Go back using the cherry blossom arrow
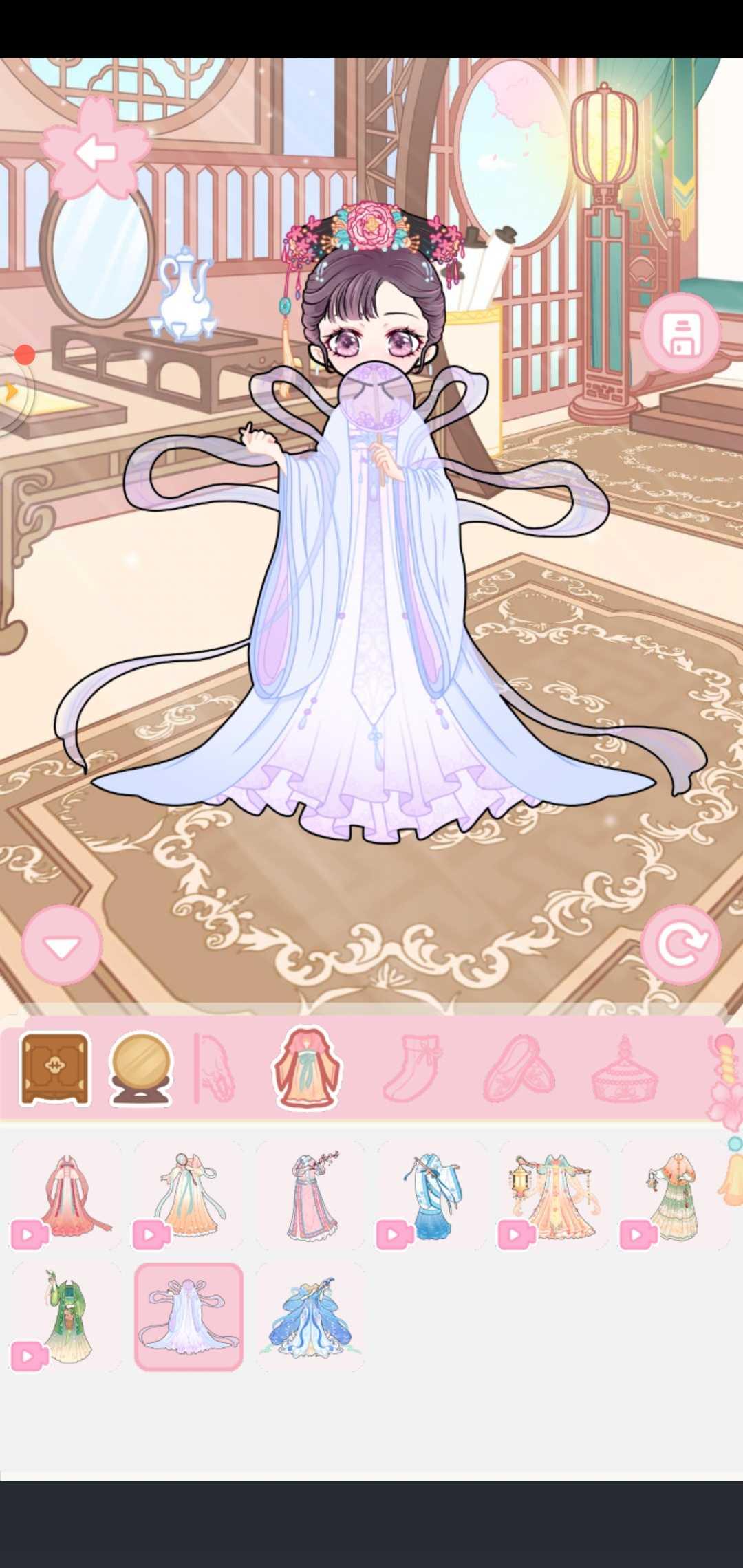743x1568 pixels. point(95,151)
